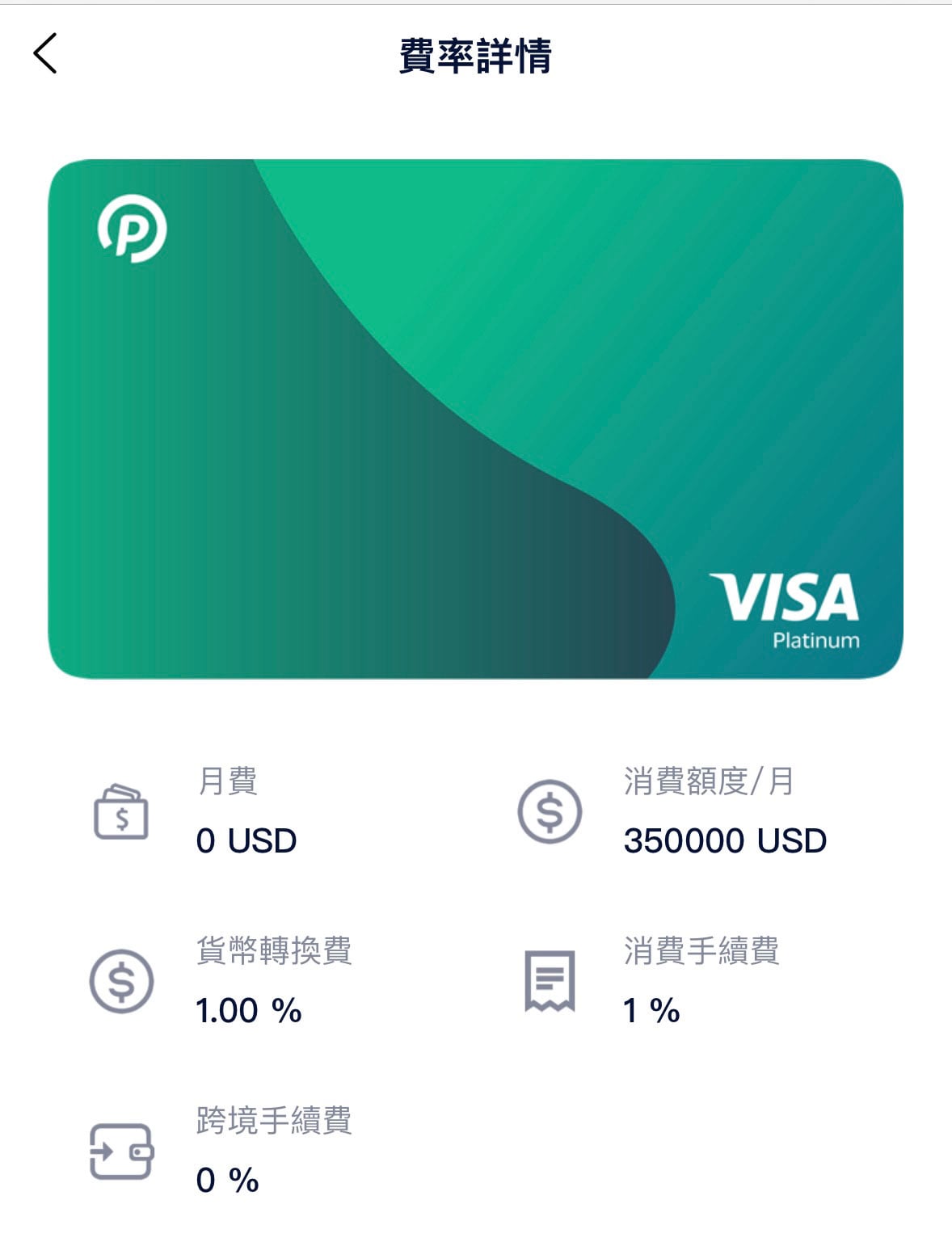Click the 1.00 % conversion fee value
The height and width of the screenshot is (1238, 952).
pos(247,1011)
